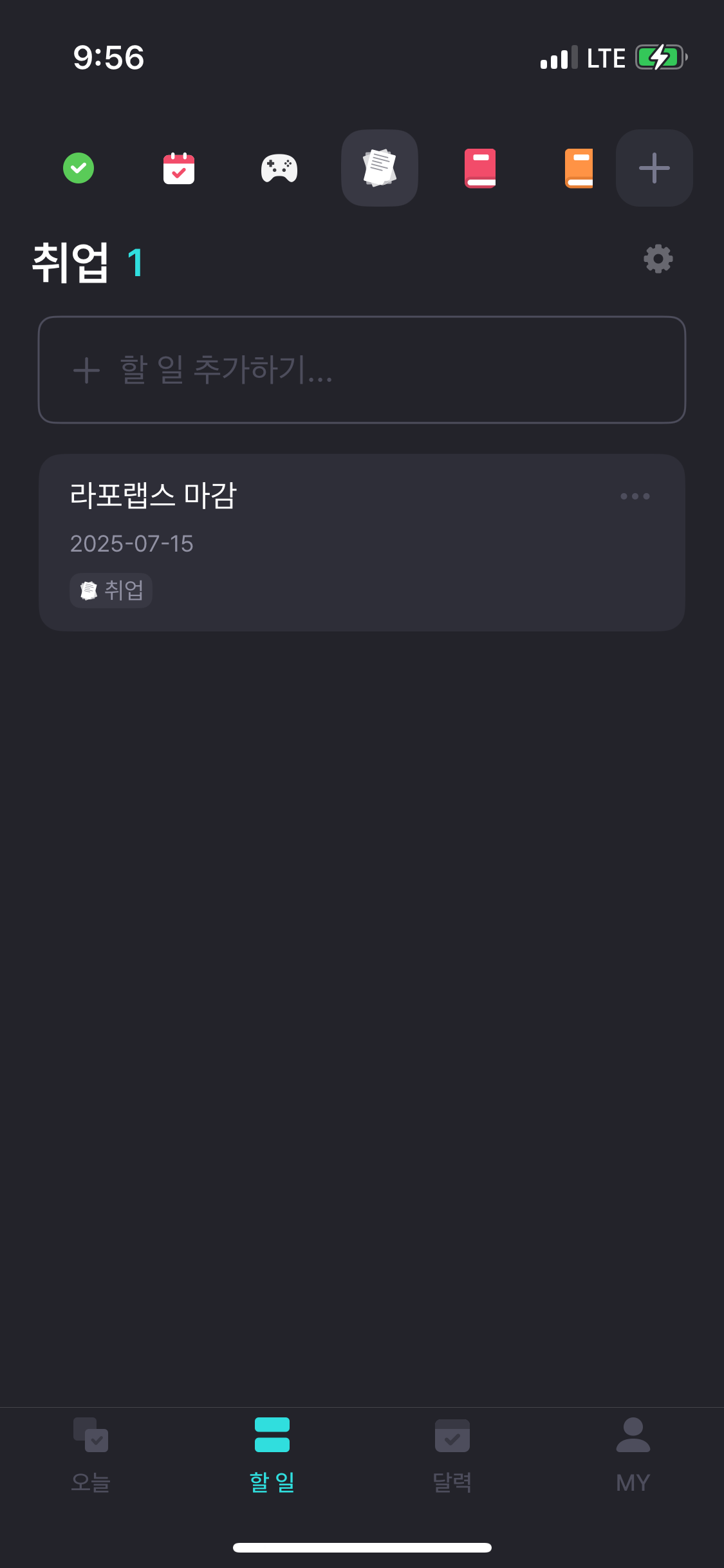Select the game controller category
This screenshot has width=724, height=1568.
tap(279, 168)
